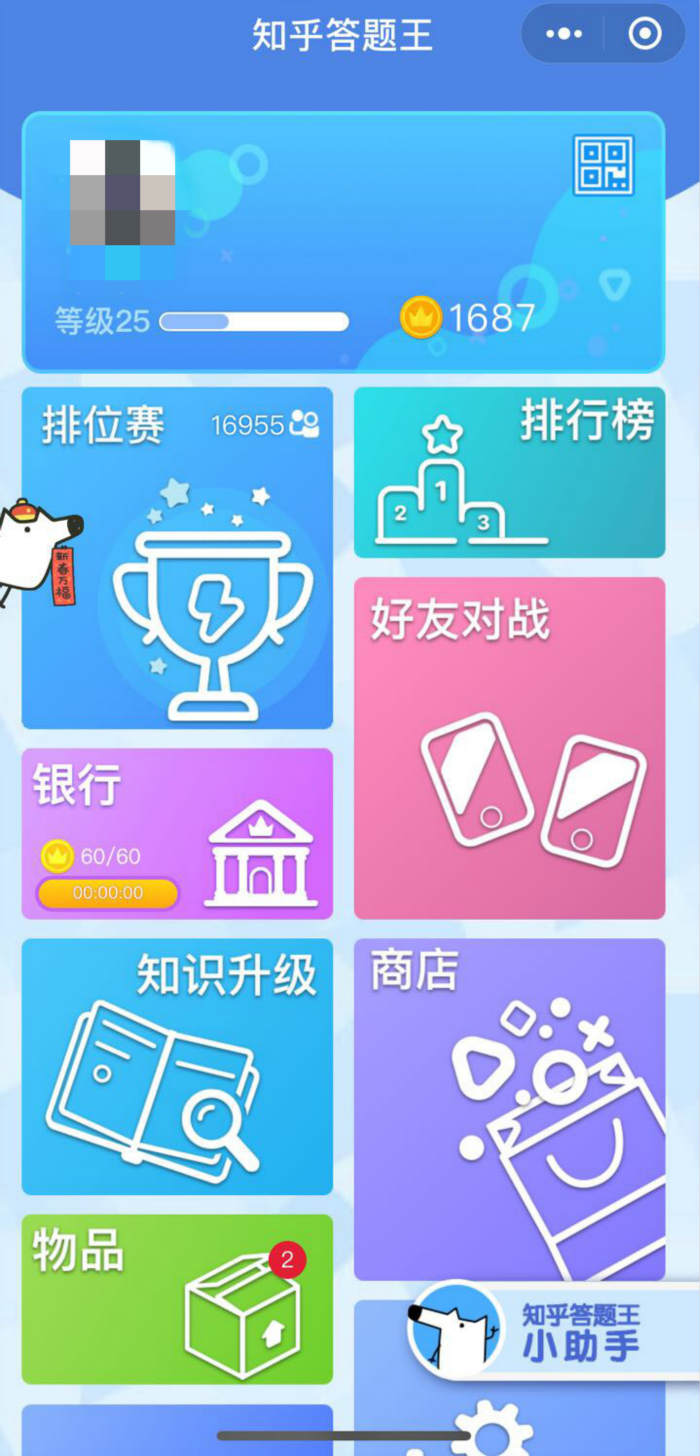700x1456 pixels.
Task: Open the 银行 bank tile
Action: point(177,833)
